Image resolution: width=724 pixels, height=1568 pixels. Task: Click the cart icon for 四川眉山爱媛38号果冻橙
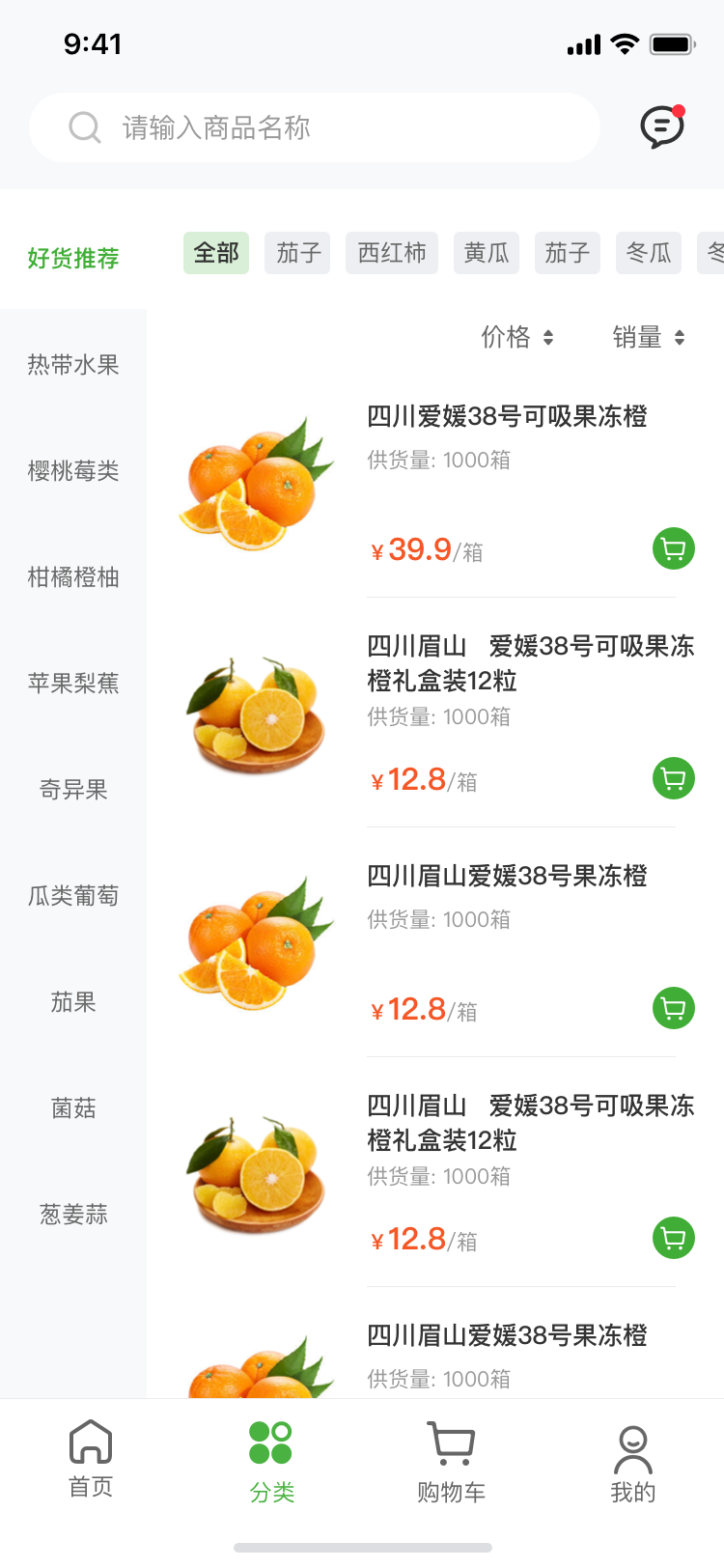(673, 1008)
